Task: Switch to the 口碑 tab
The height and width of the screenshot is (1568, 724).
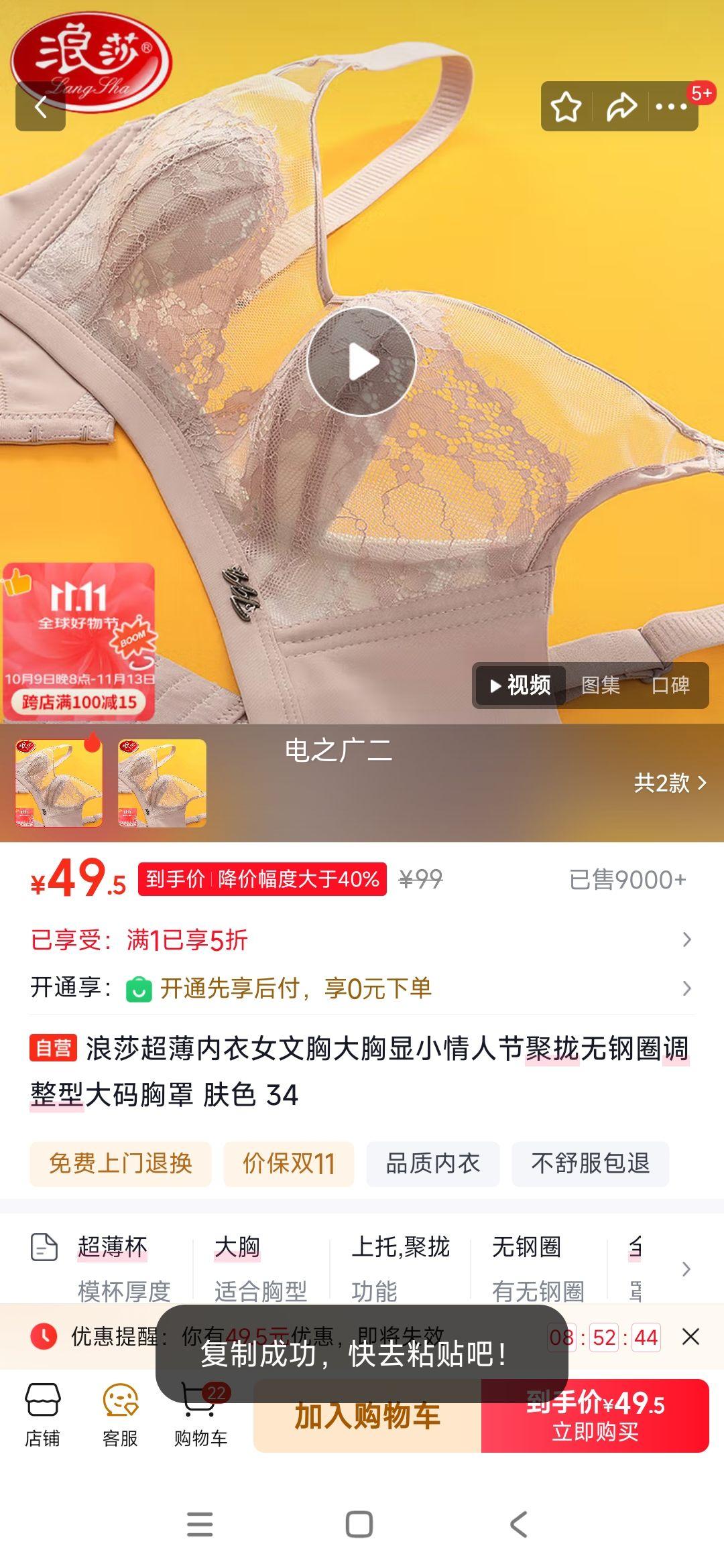Action: [670, 686]
